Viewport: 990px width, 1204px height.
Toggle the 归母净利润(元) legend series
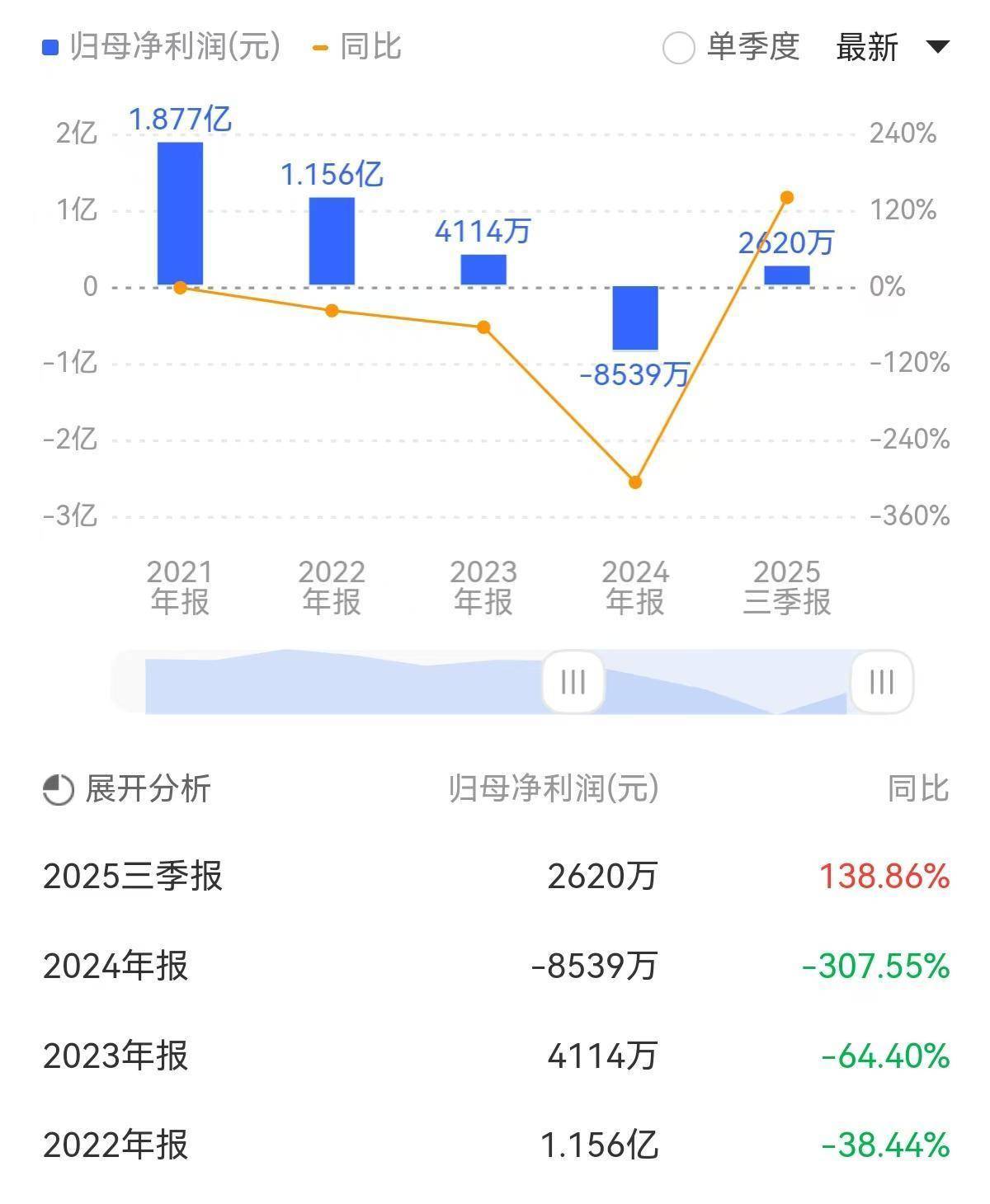click(x=163, y=47)
